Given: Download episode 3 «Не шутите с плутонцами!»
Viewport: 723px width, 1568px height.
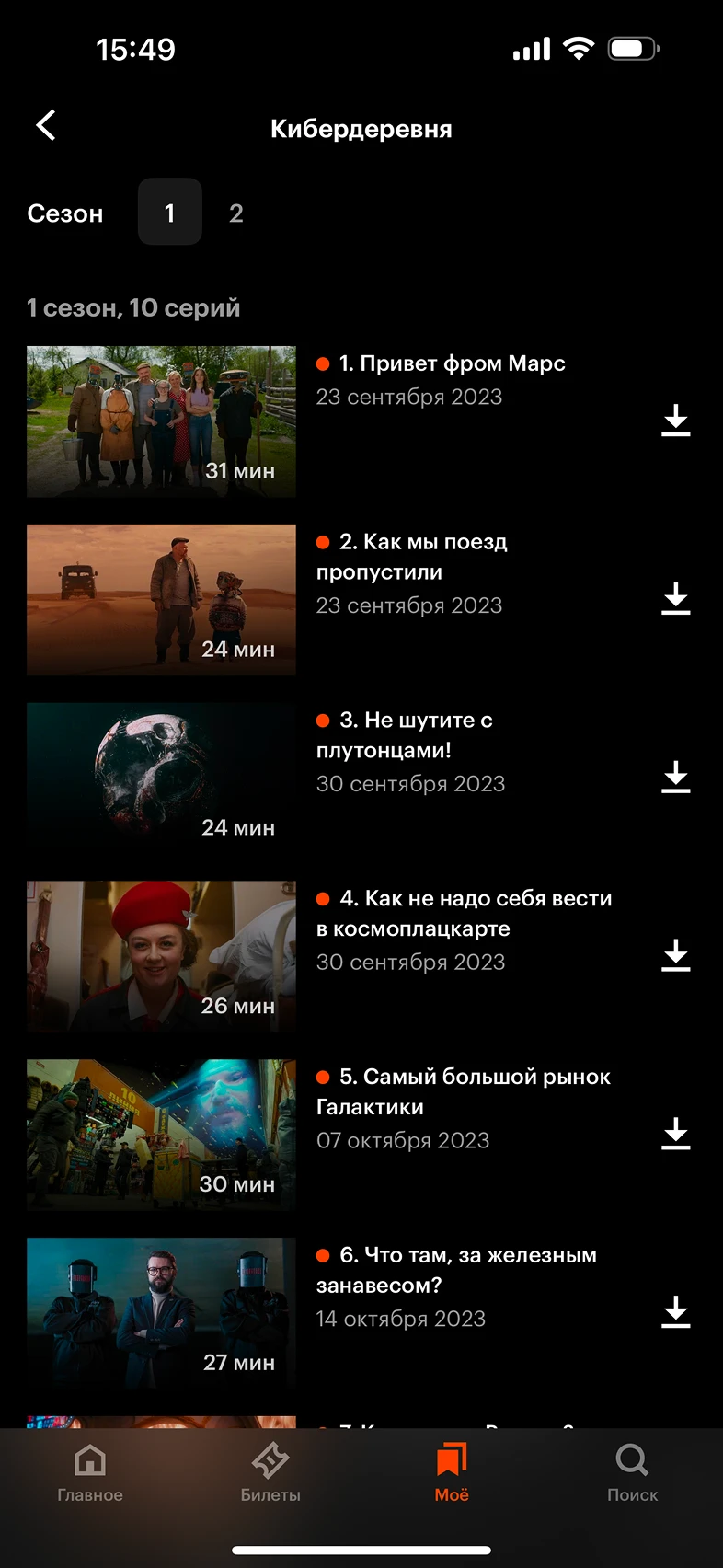Looking at the screenshot, I should pos(676,778).
